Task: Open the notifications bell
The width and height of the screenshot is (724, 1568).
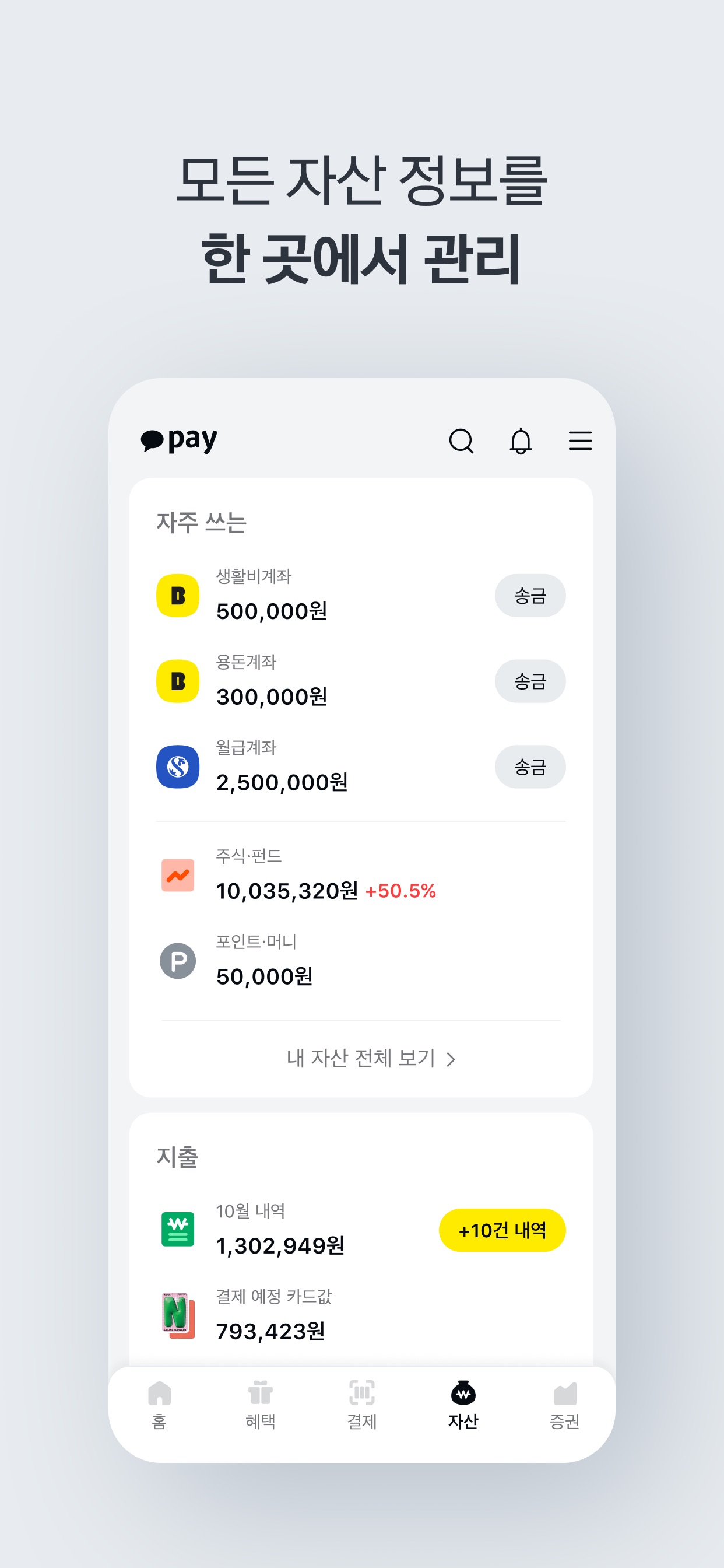Action: [x=520, y=440]
